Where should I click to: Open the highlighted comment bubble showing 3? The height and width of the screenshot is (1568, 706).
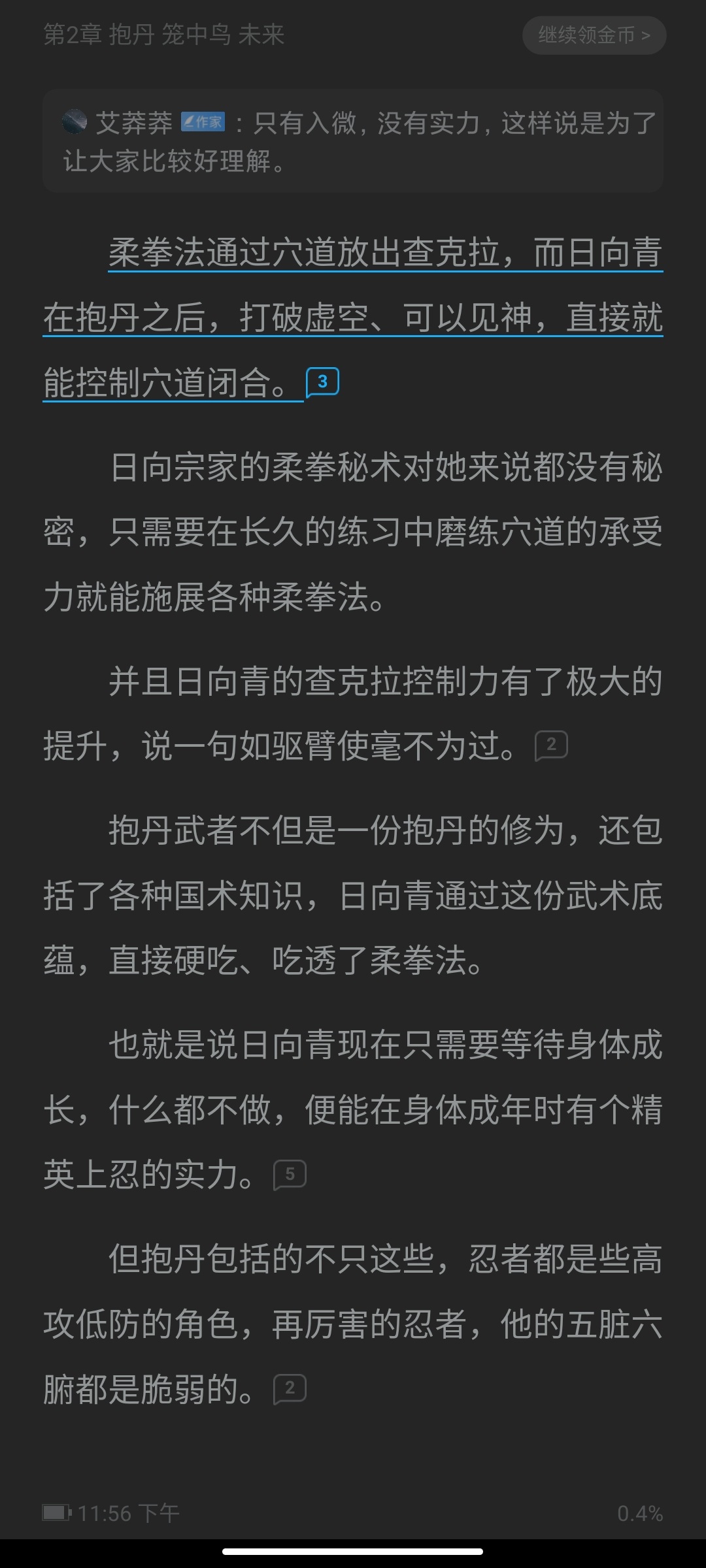tap(322, 383)
